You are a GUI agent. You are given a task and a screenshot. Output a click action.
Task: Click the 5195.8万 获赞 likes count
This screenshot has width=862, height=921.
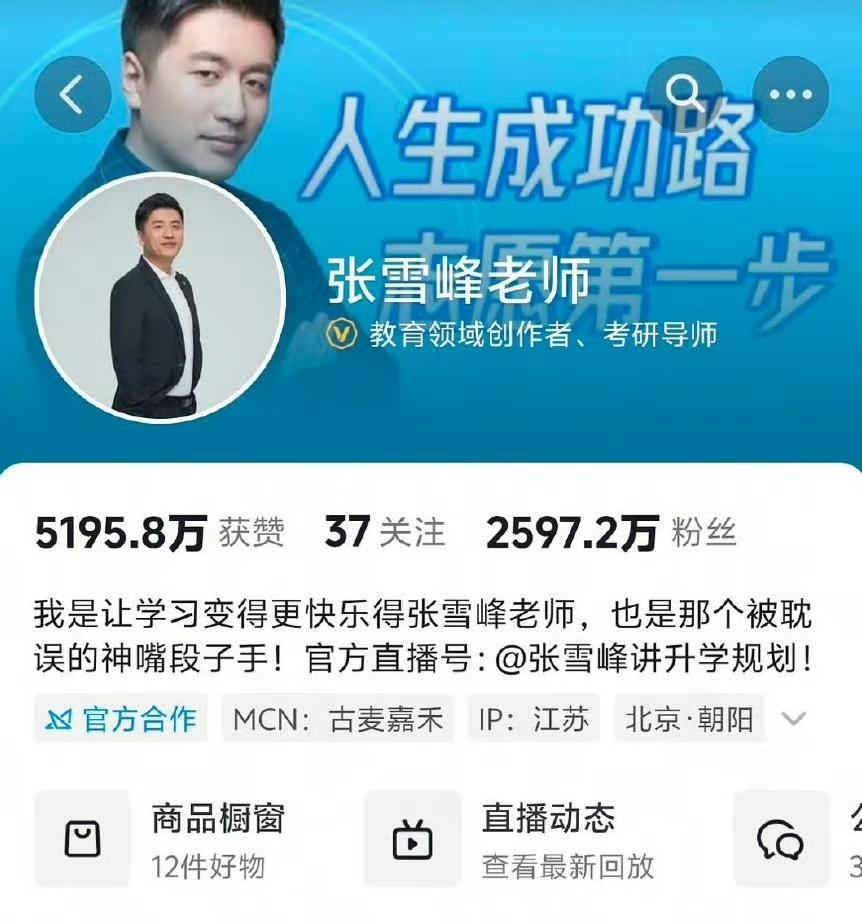click(x=159, y=531)
